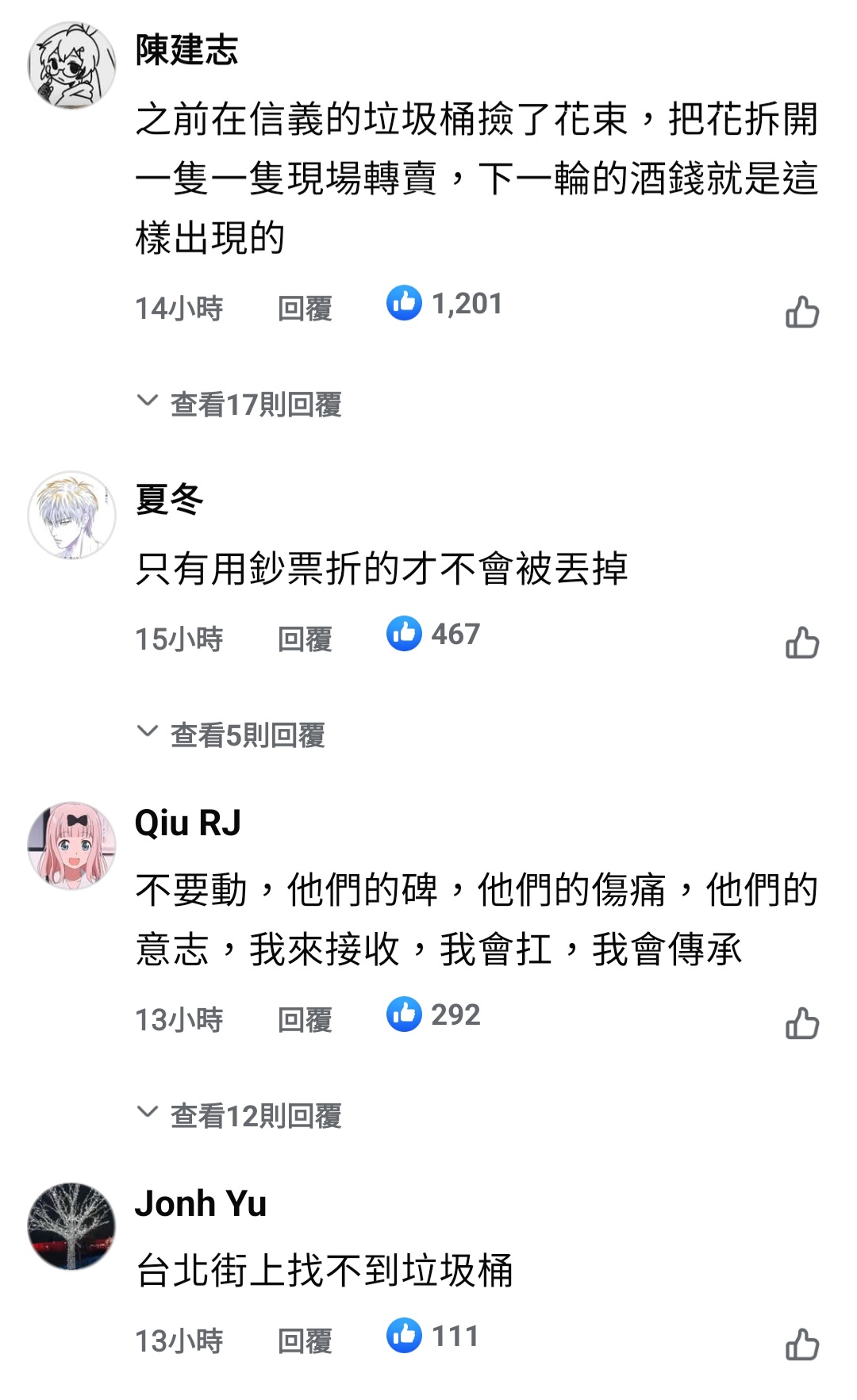Image resolution: width=857 pixels, height=1400 pixels.
Task: Reply to Jonh Yu's comment
Action: (305, 1341)
